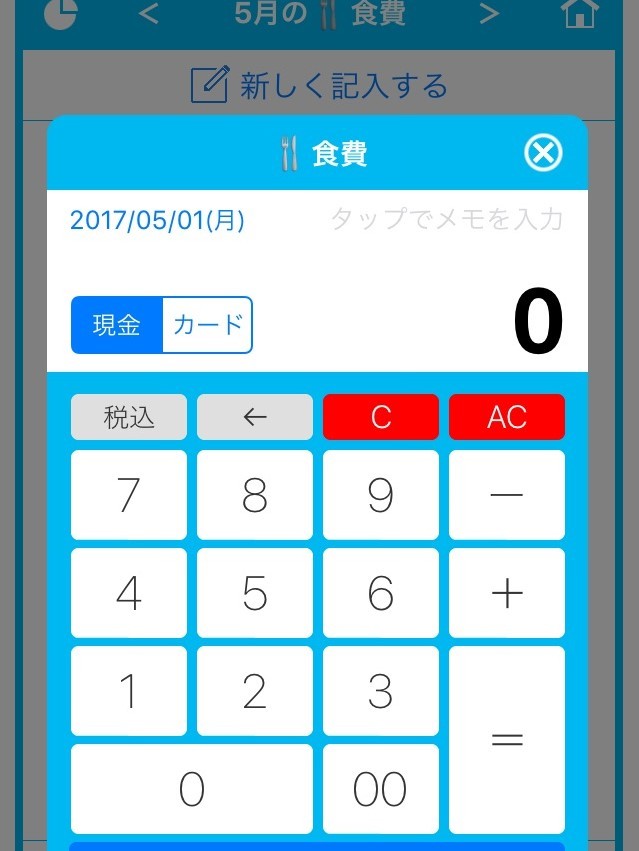Viewport: 639px width, 851px height.
Task: Tap the equals key
Action: coord(507,740)
